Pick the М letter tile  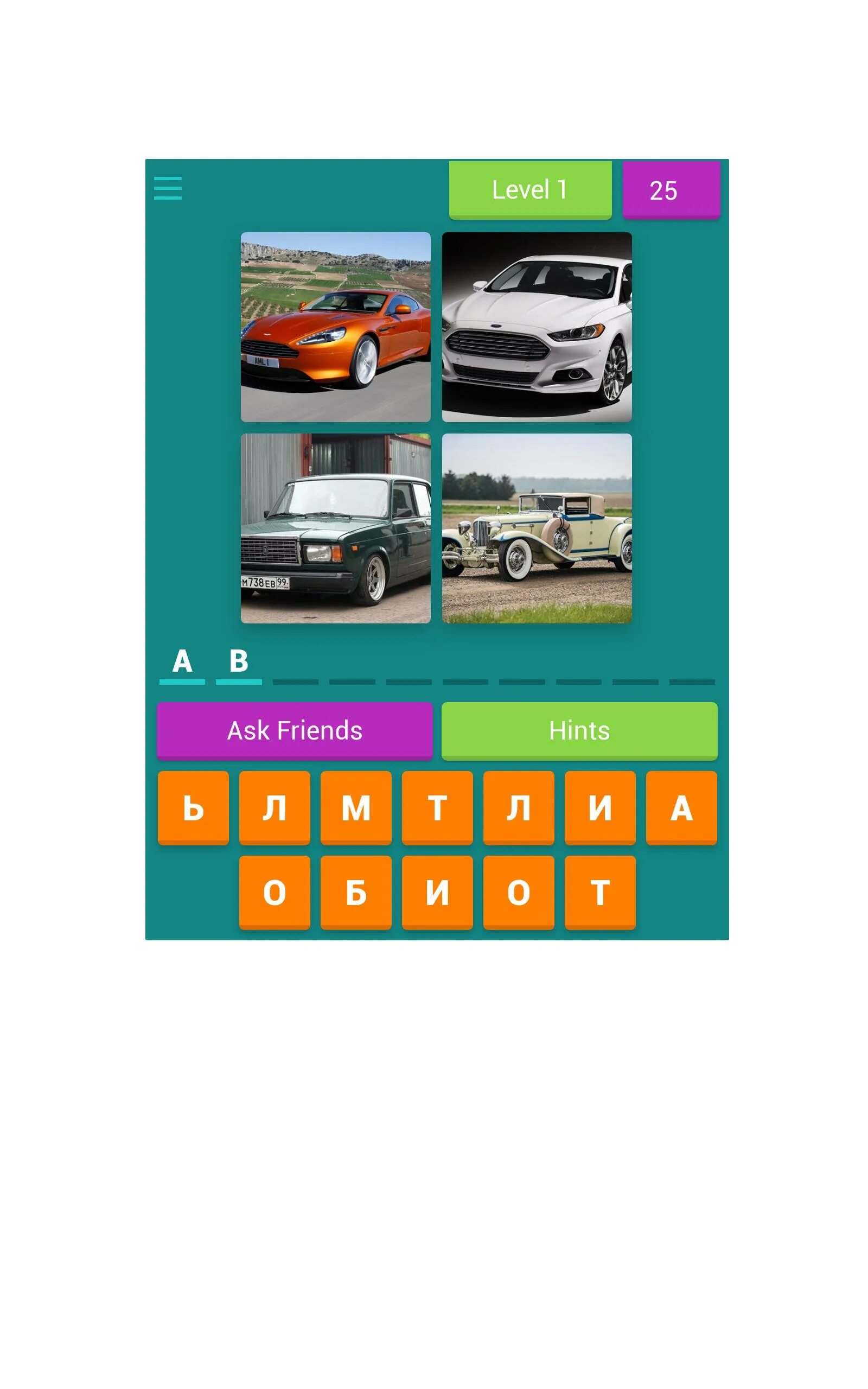[356, 808]
